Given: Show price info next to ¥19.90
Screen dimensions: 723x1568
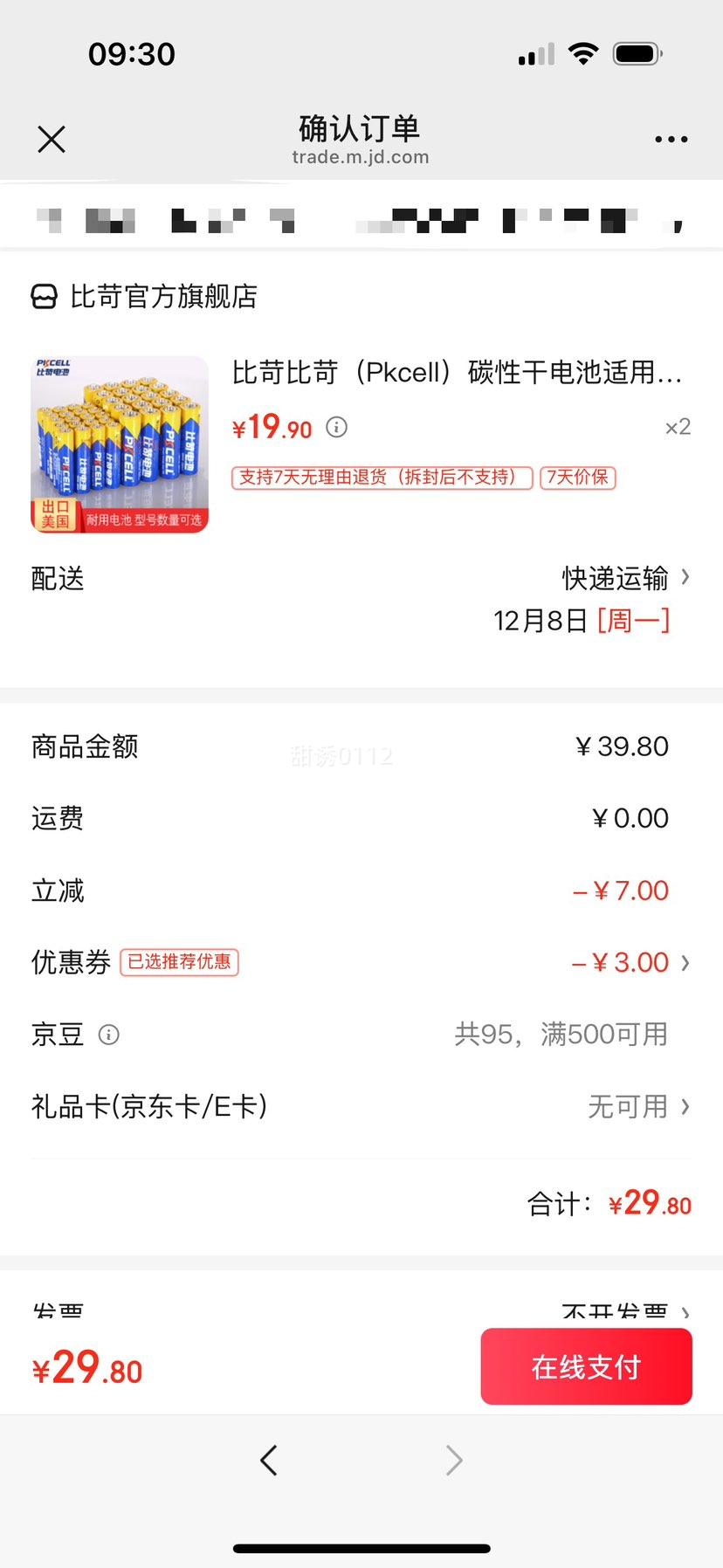Looking at the screenshot, I should pos(336,427).
